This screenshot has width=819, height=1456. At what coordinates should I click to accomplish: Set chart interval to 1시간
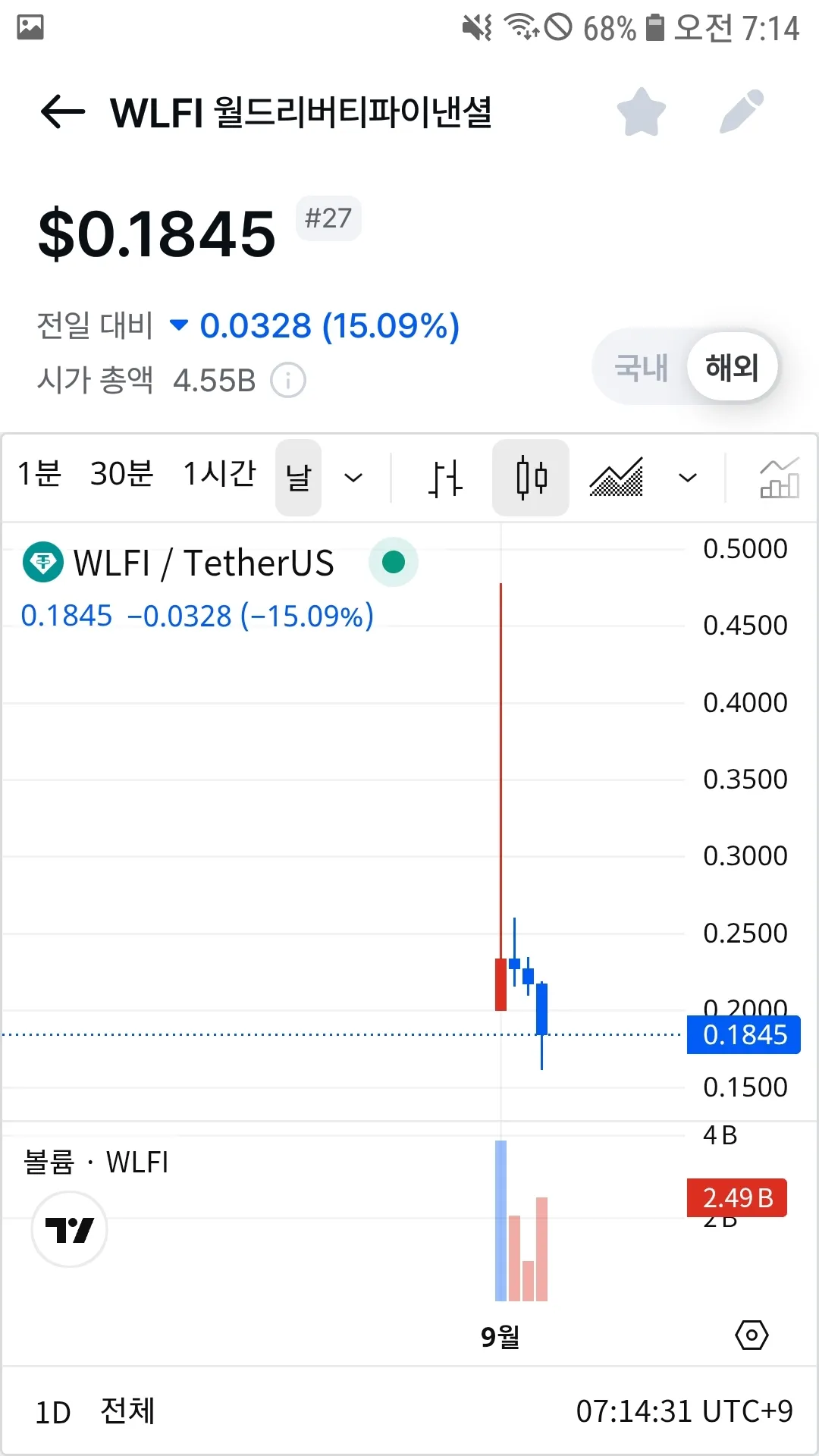pyautogui.click(x=220, y=475)
